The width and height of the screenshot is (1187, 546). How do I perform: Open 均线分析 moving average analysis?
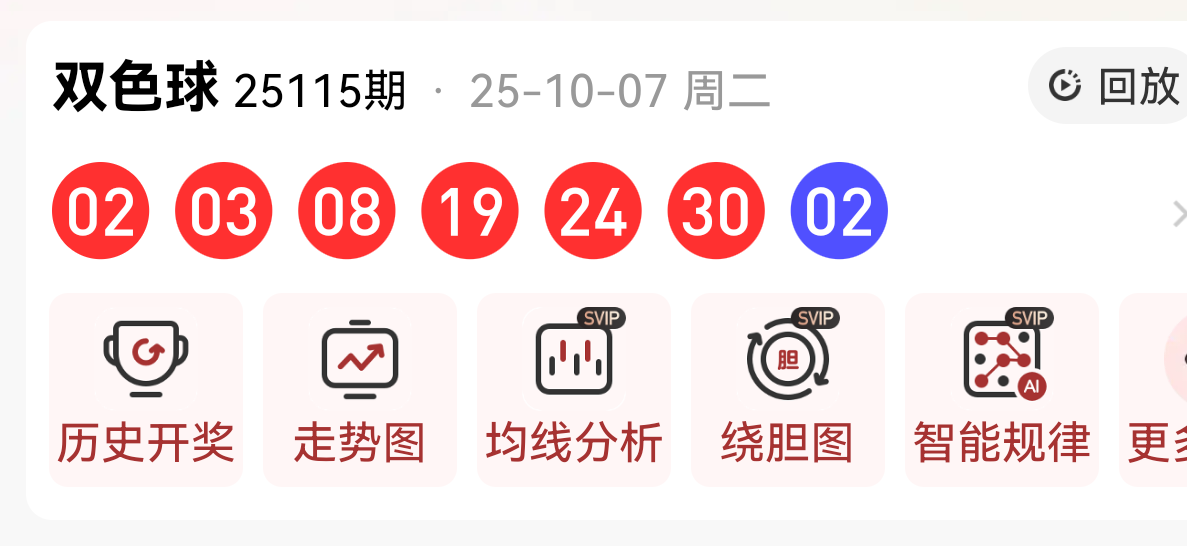pyautogui.click(x=574, y=390)
